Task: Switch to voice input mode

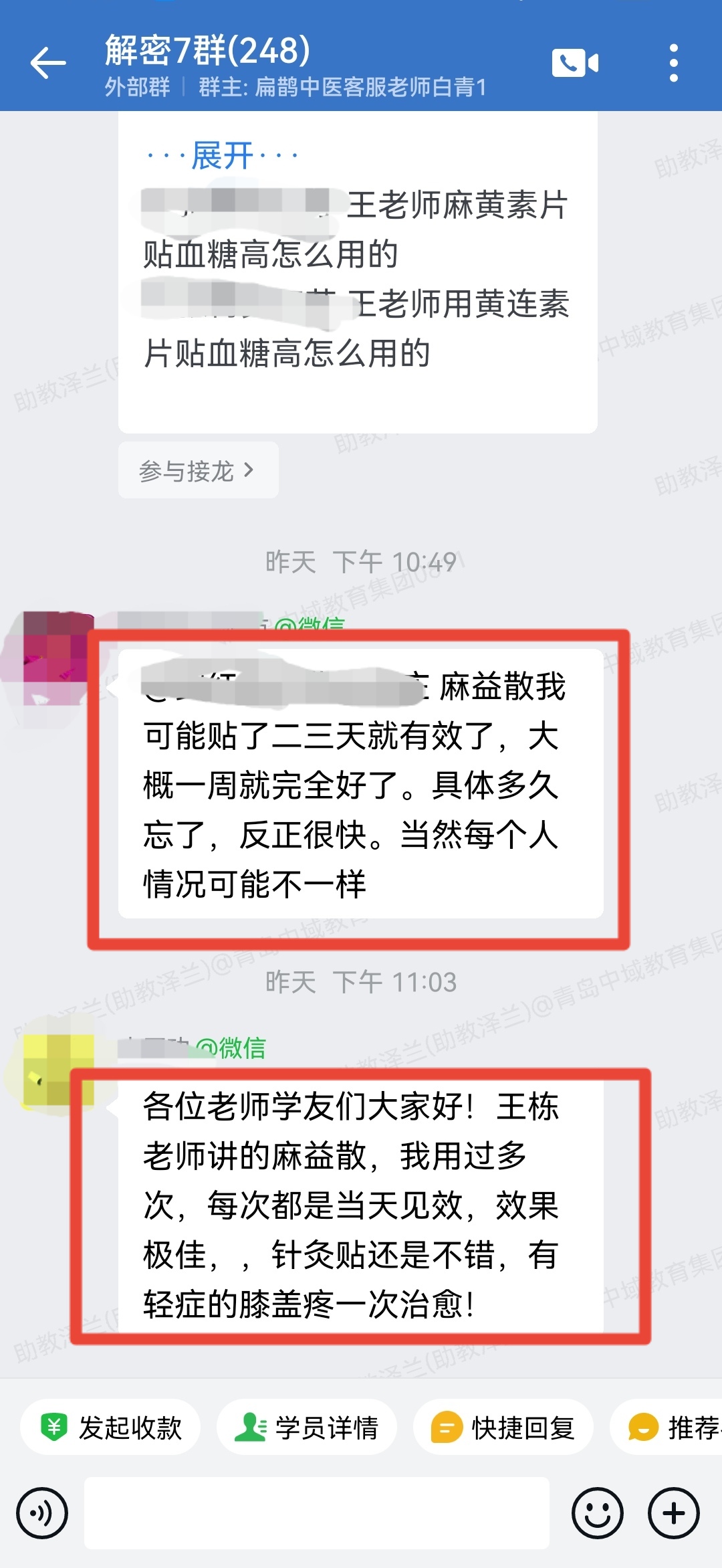Action: [43, 1513]
